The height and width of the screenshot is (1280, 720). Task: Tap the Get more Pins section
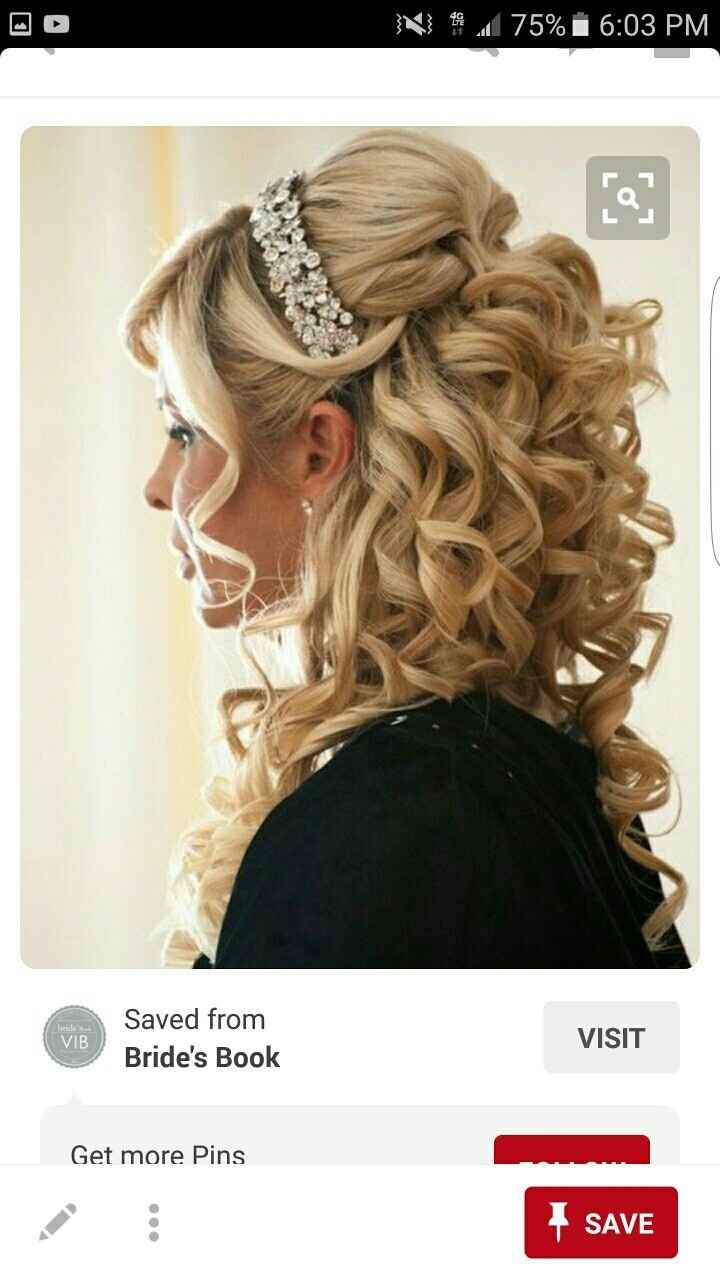(x=157, y=1152)
